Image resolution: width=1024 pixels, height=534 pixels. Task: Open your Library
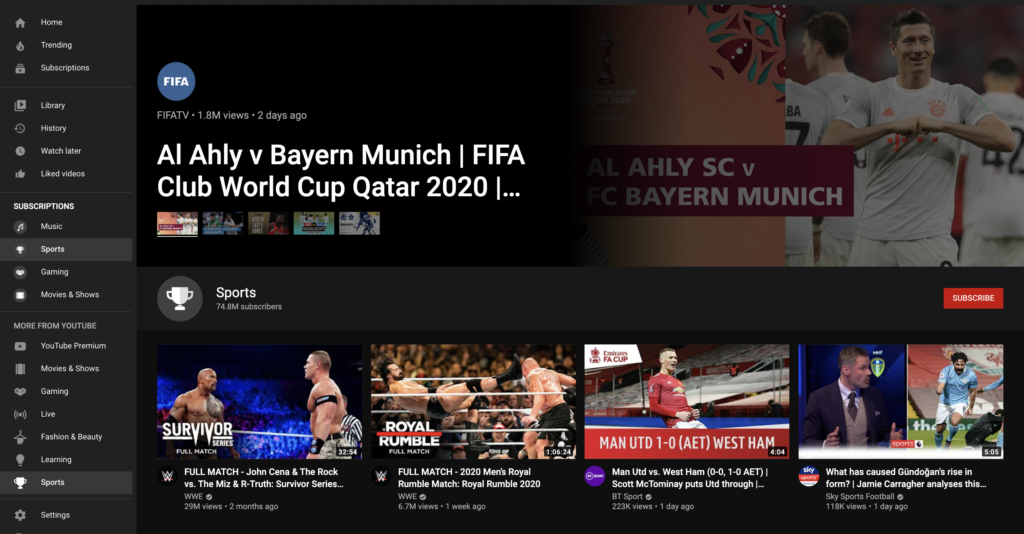tap(52, 105)
